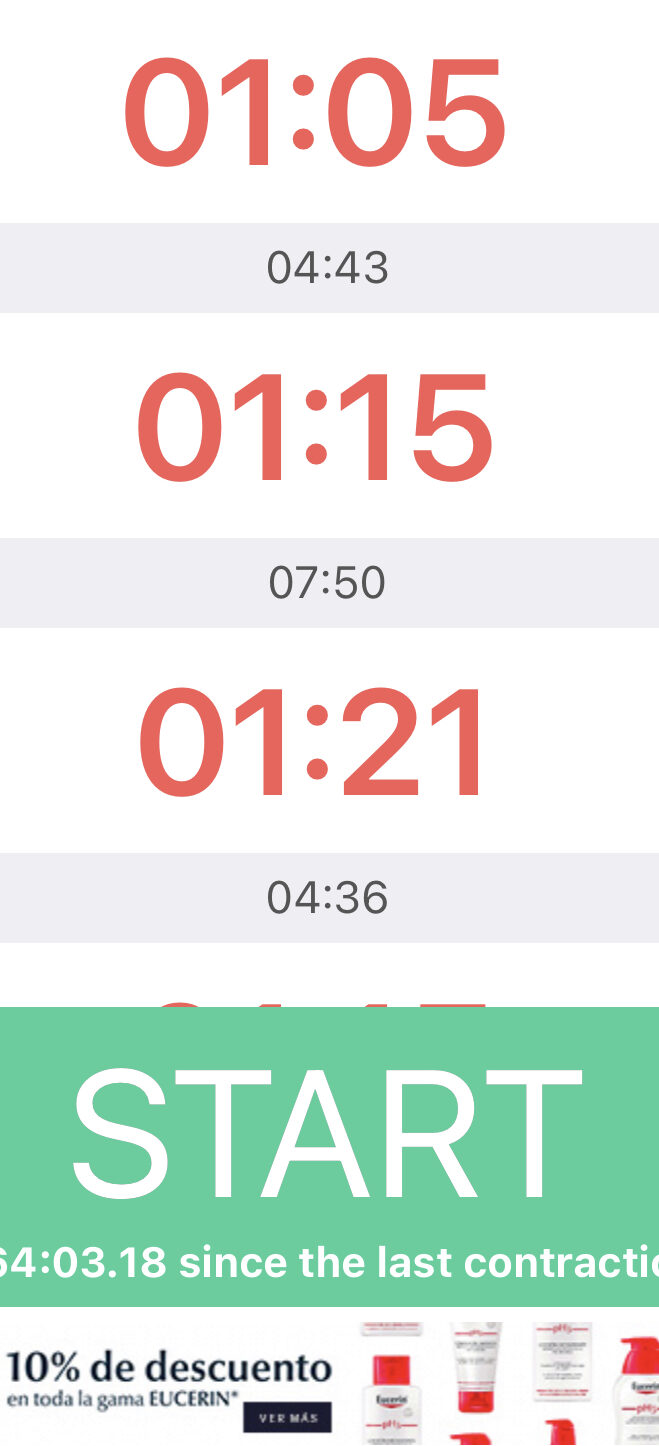Open the Eucerin discount ad via VER MÁS
659x1446 pixels.
(x=287, y=1417)
